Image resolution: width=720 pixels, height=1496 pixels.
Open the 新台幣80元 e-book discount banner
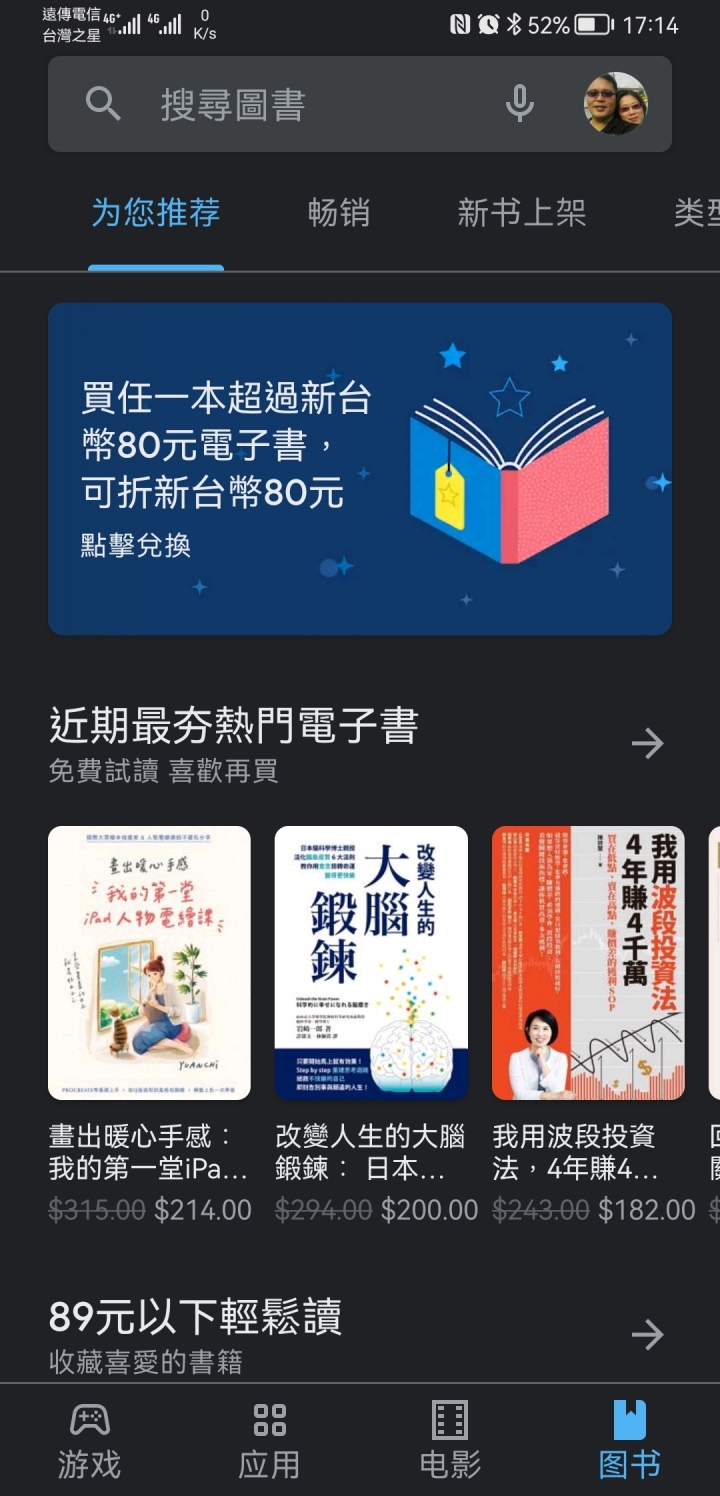click(360, 468)
